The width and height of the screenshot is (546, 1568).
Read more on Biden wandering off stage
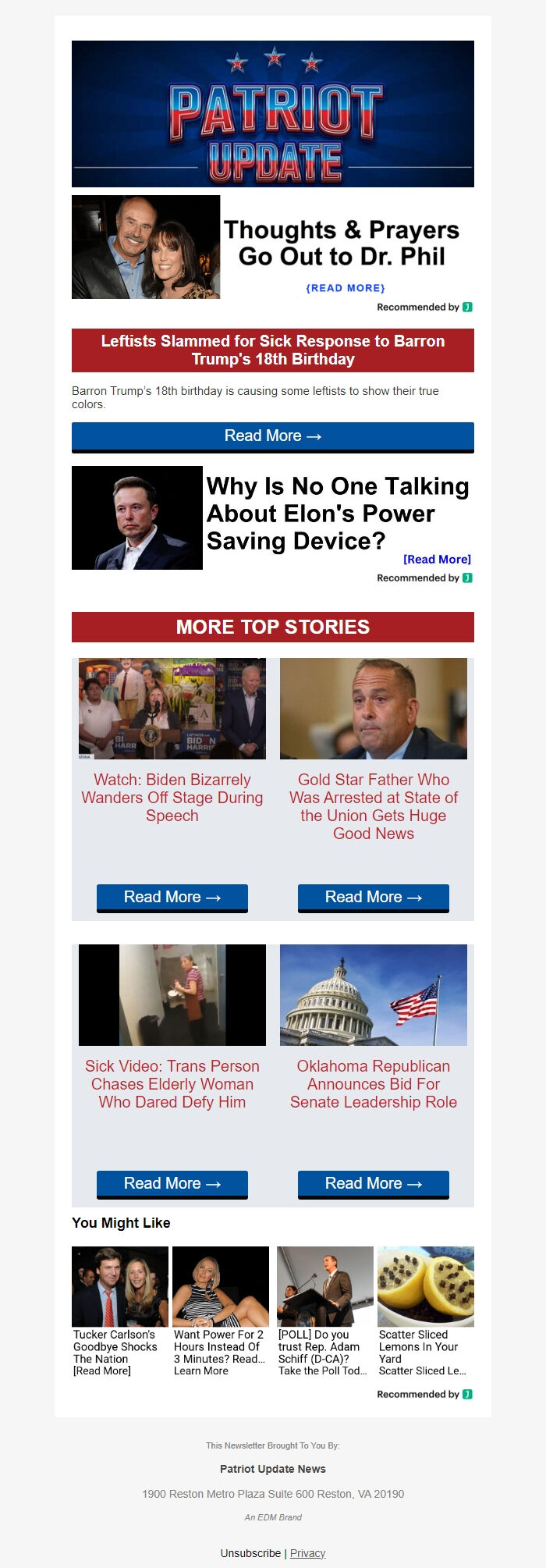pyautogui.click(x=172, y=898)
